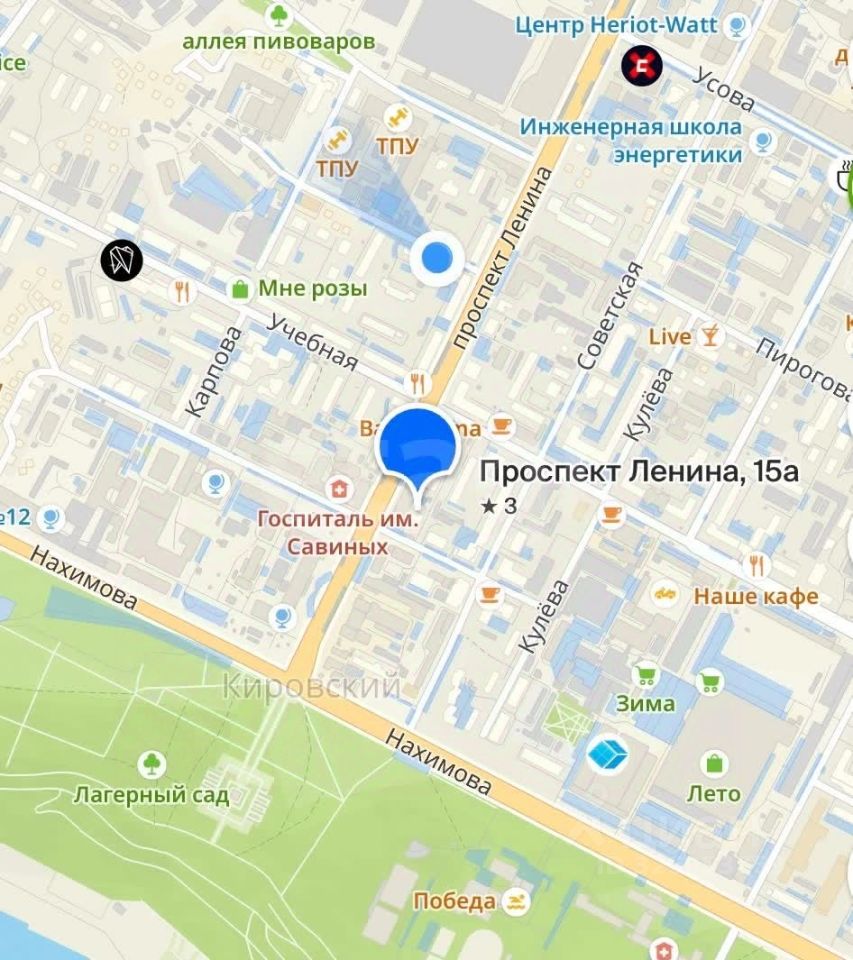
Task: Open the Live bar marker
Action: tap(709, 336)
